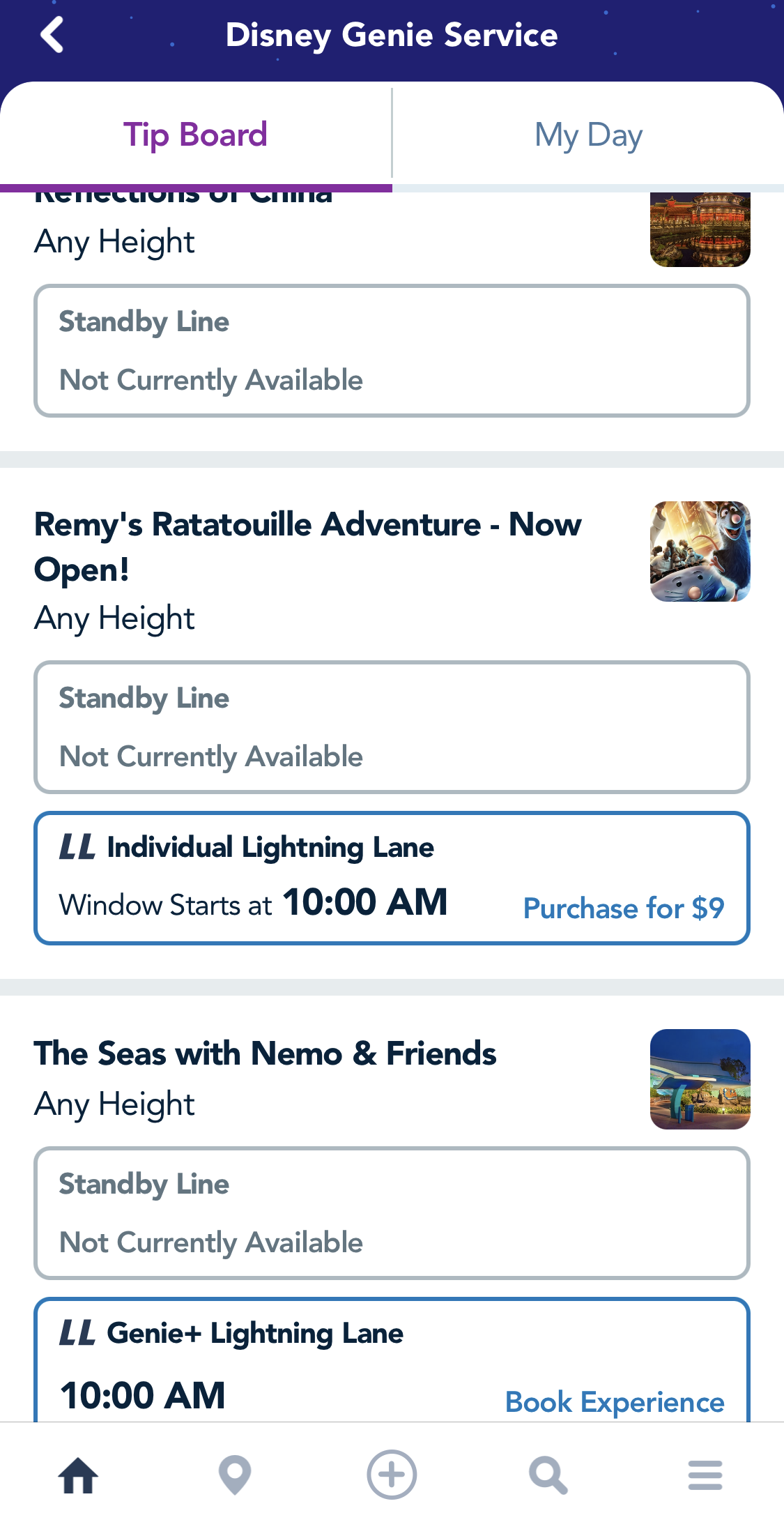Switch to the My Day tab
The image size is (784, 1529).
588,135
